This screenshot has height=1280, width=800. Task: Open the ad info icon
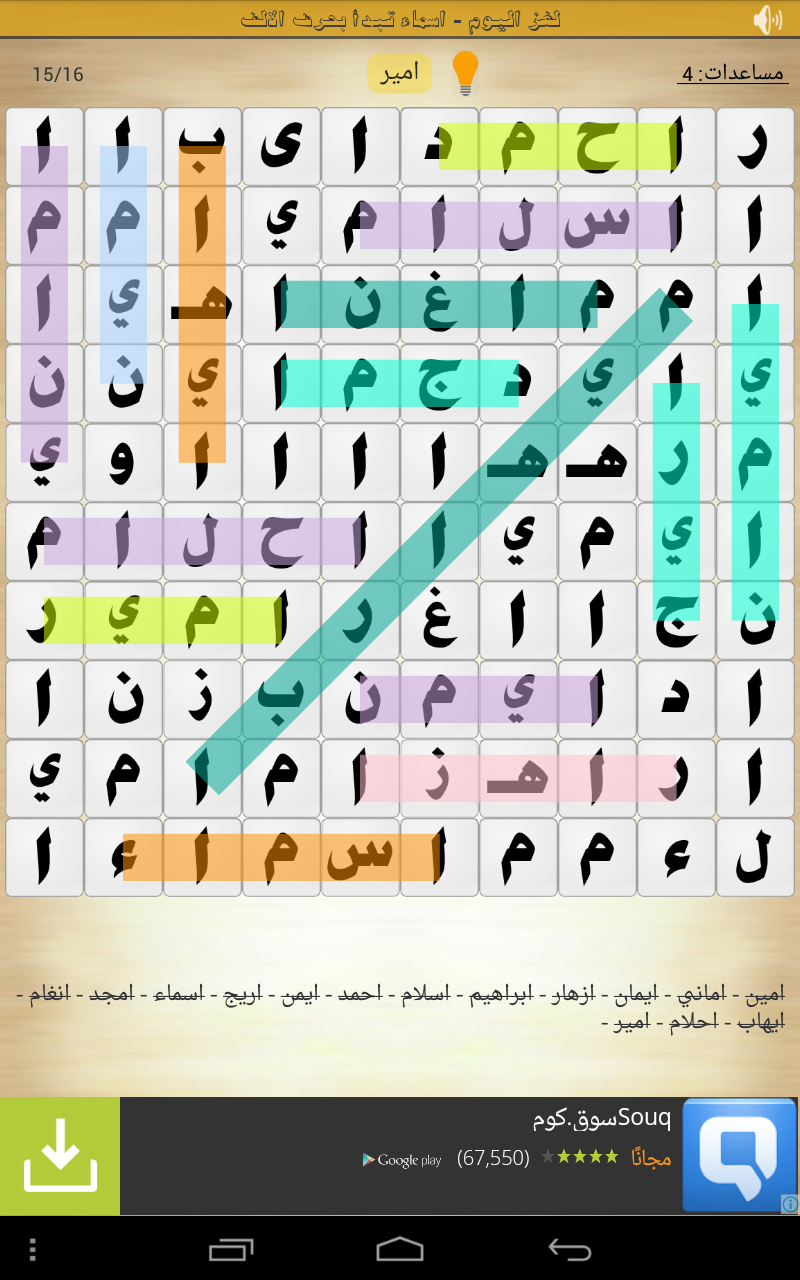pyautogui.click(x=789, y=1204)
